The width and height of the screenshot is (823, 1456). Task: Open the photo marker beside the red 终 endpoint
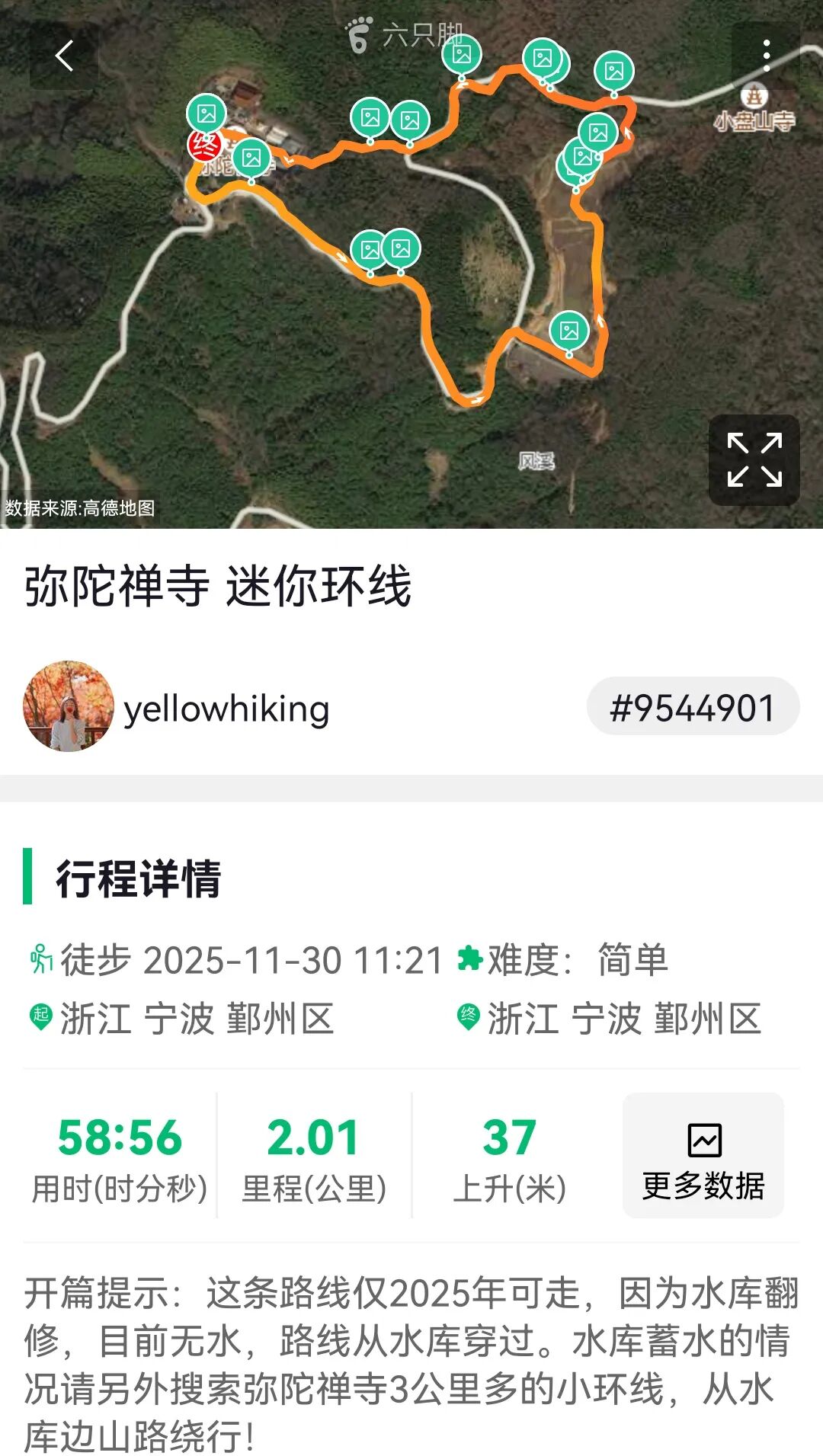[x=207, y=114]
